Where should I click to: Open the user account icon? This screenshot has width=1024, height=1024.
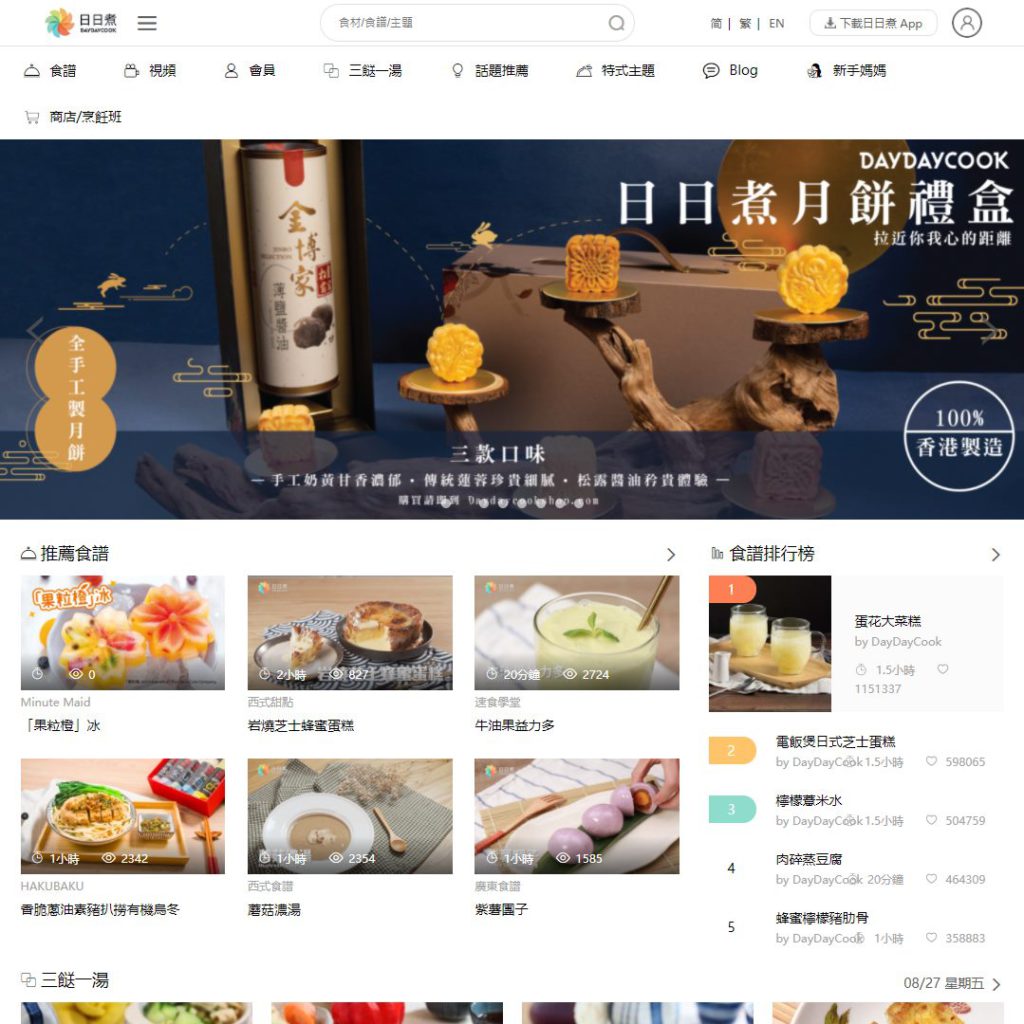[966, 23]
